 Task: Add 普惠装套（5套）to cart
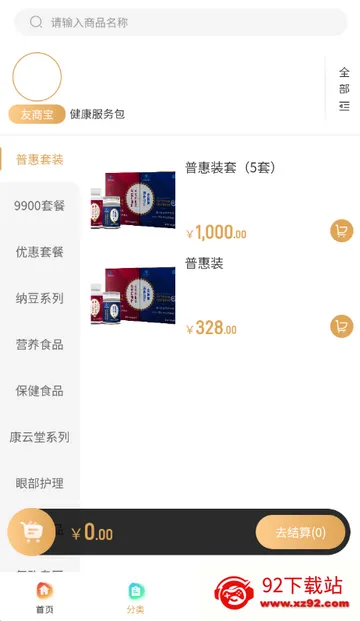(341, 230)
